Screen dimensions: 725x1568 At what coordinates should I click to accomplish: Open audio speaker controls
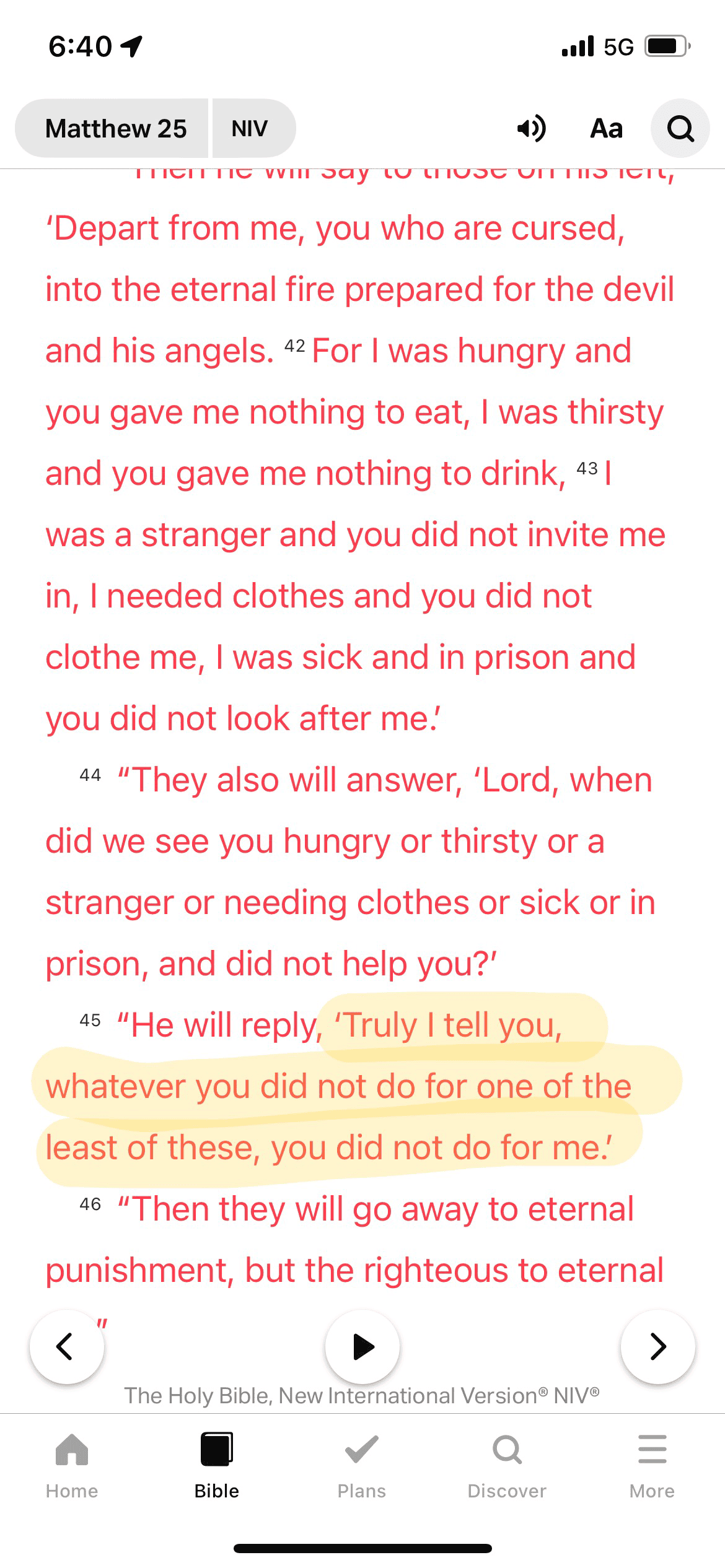(531, 129)
